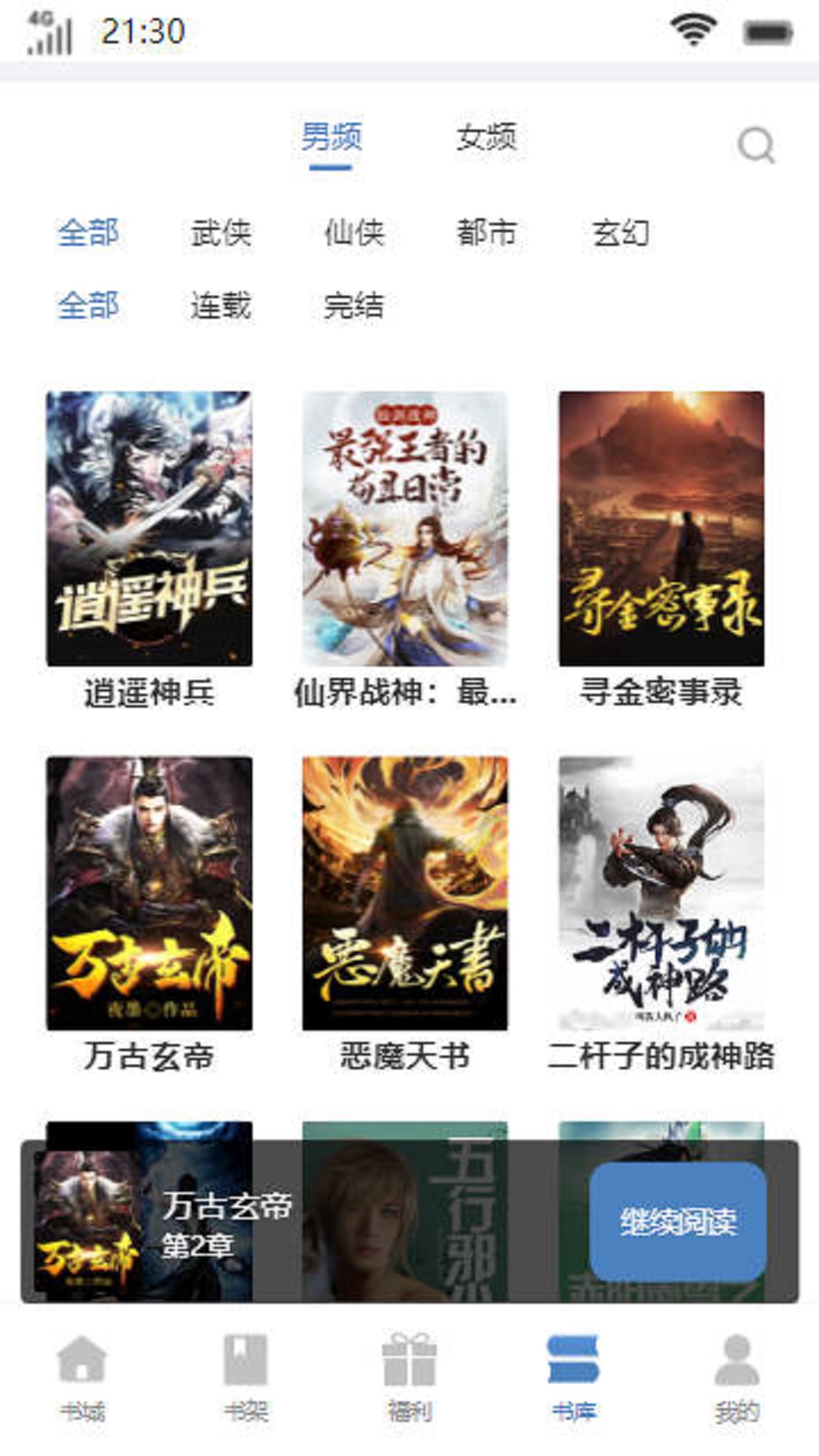Open the book 二杆子的成神路
The width and height of the screenshot is (819, 1456).
tap(661, 893)
